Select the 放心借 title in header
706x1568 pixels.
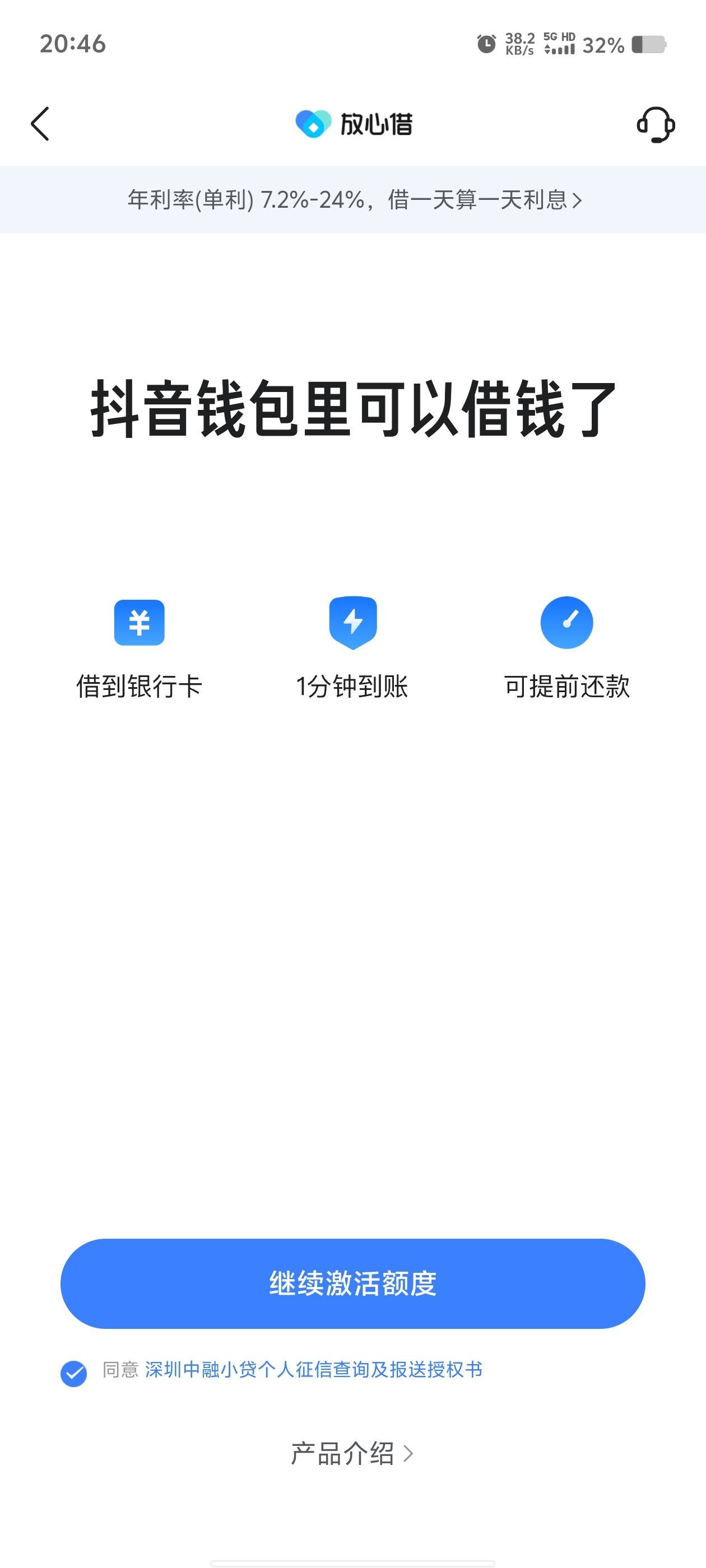pyautogui.click(x=378, y=125)
